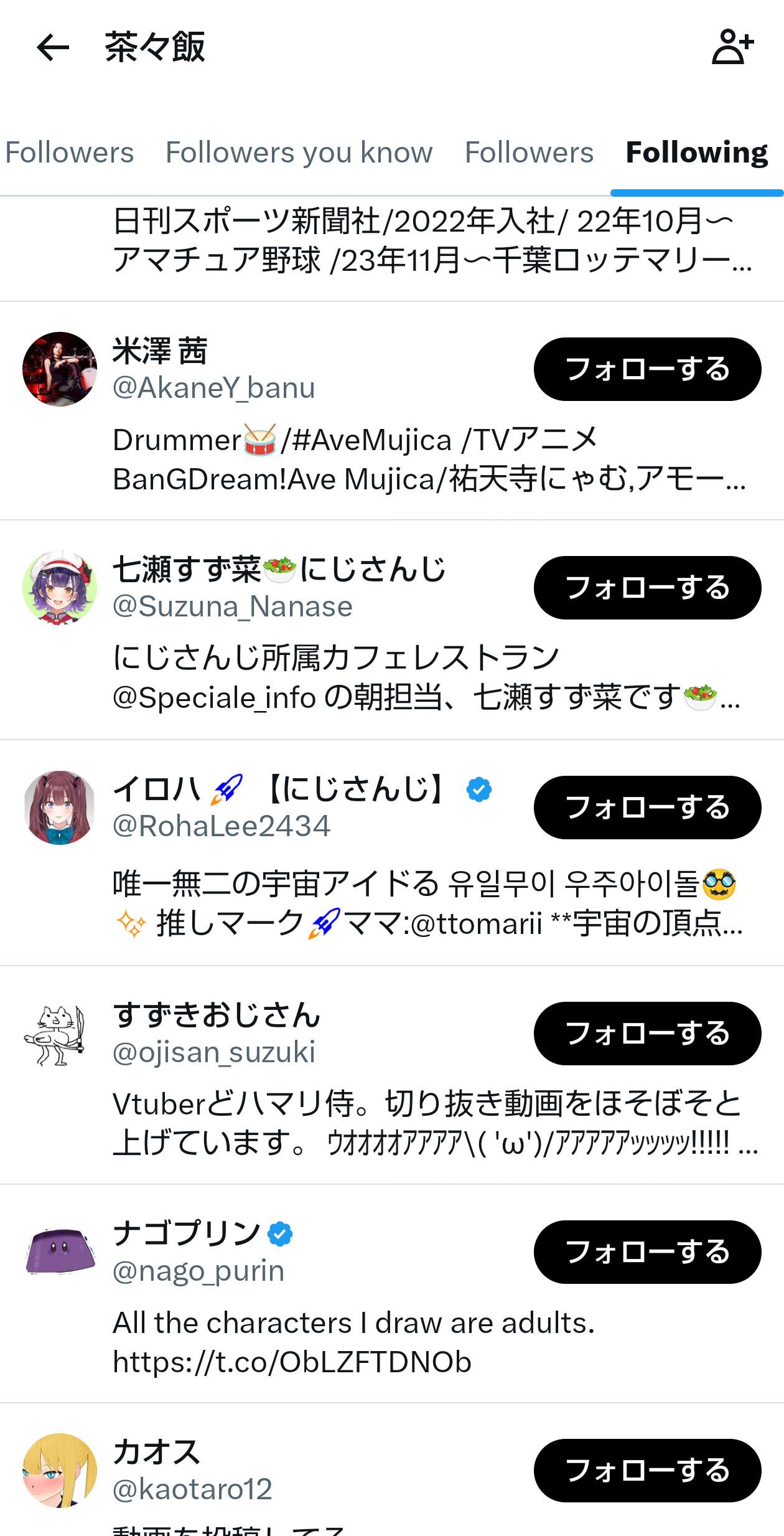The image size is (784, 1536).
Task: Select the Following tab
Action: pyautogui.click(x=696, y=153)
